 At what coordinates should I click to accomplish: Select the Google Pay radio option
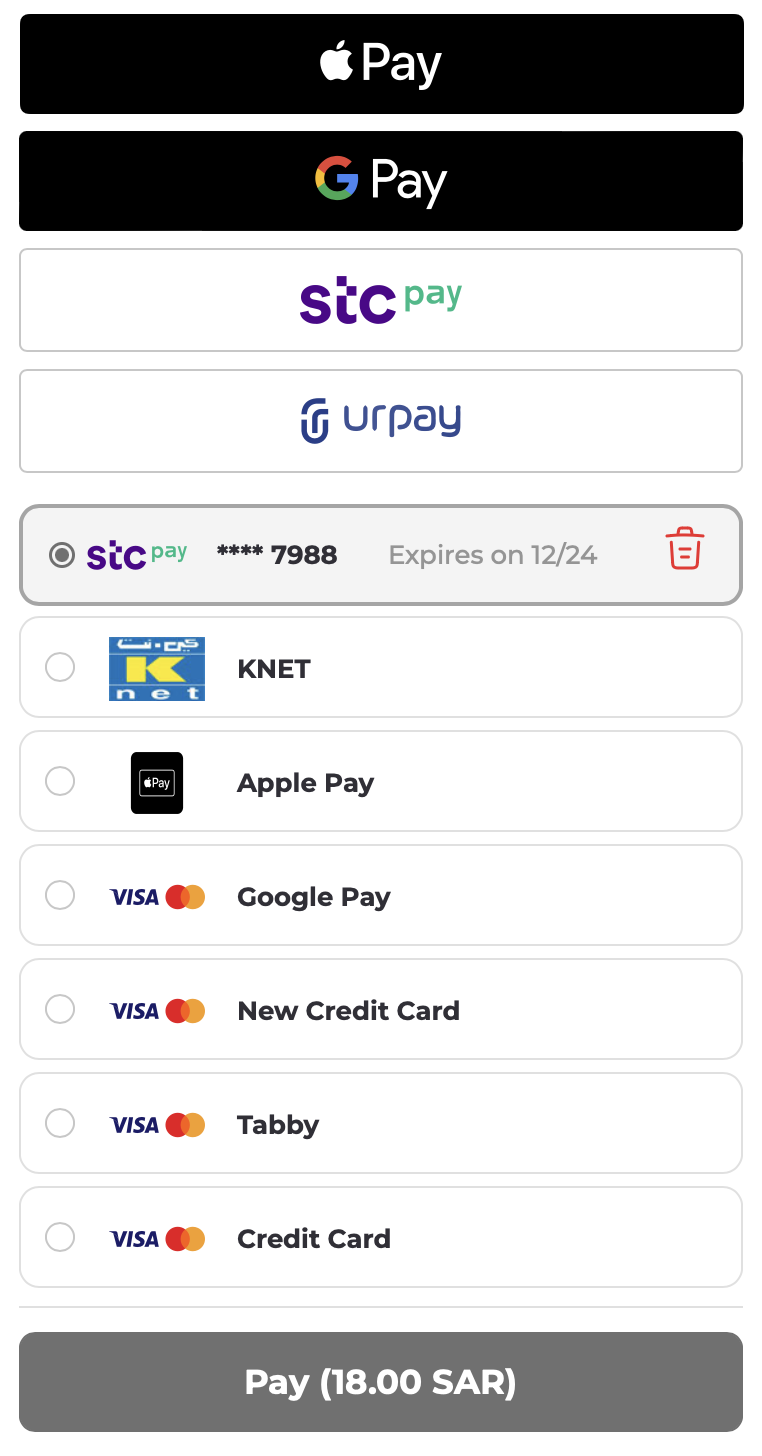point(61,896)
